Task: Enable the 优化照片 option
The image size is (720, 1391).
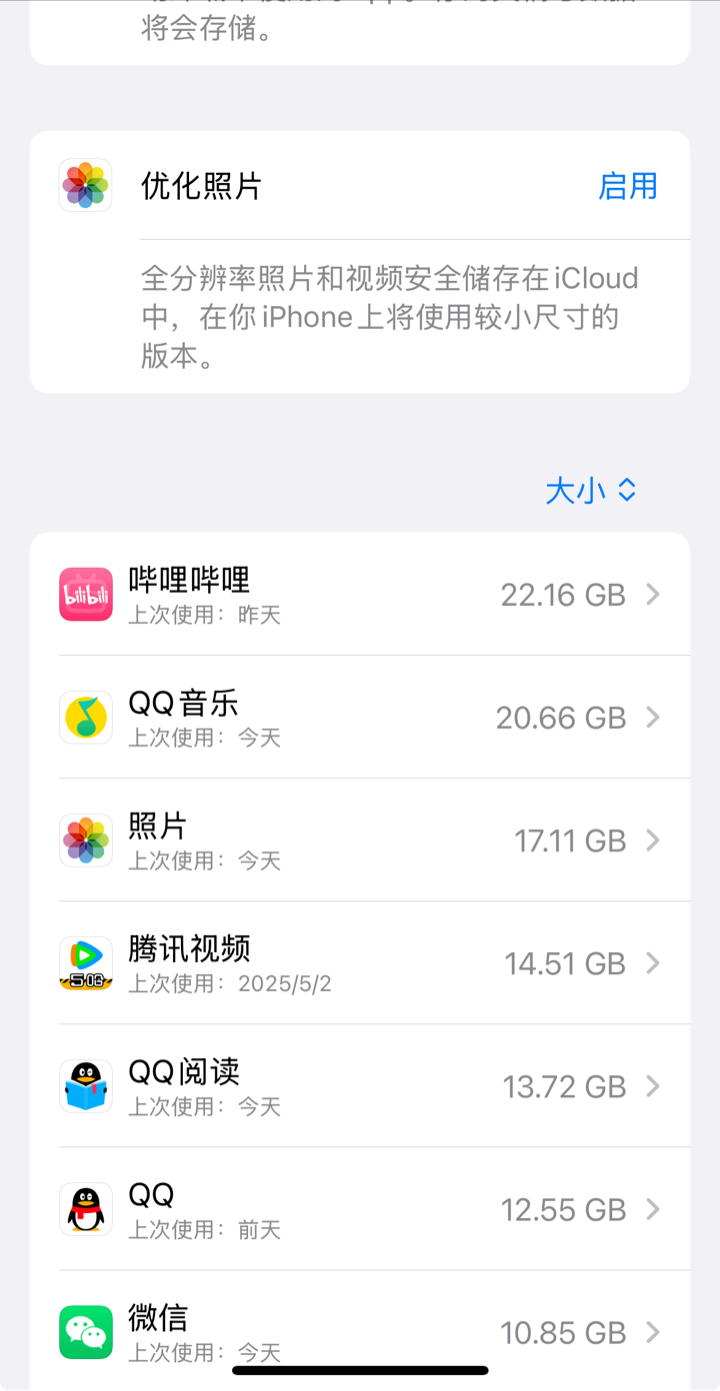Action: click(628, 186)
